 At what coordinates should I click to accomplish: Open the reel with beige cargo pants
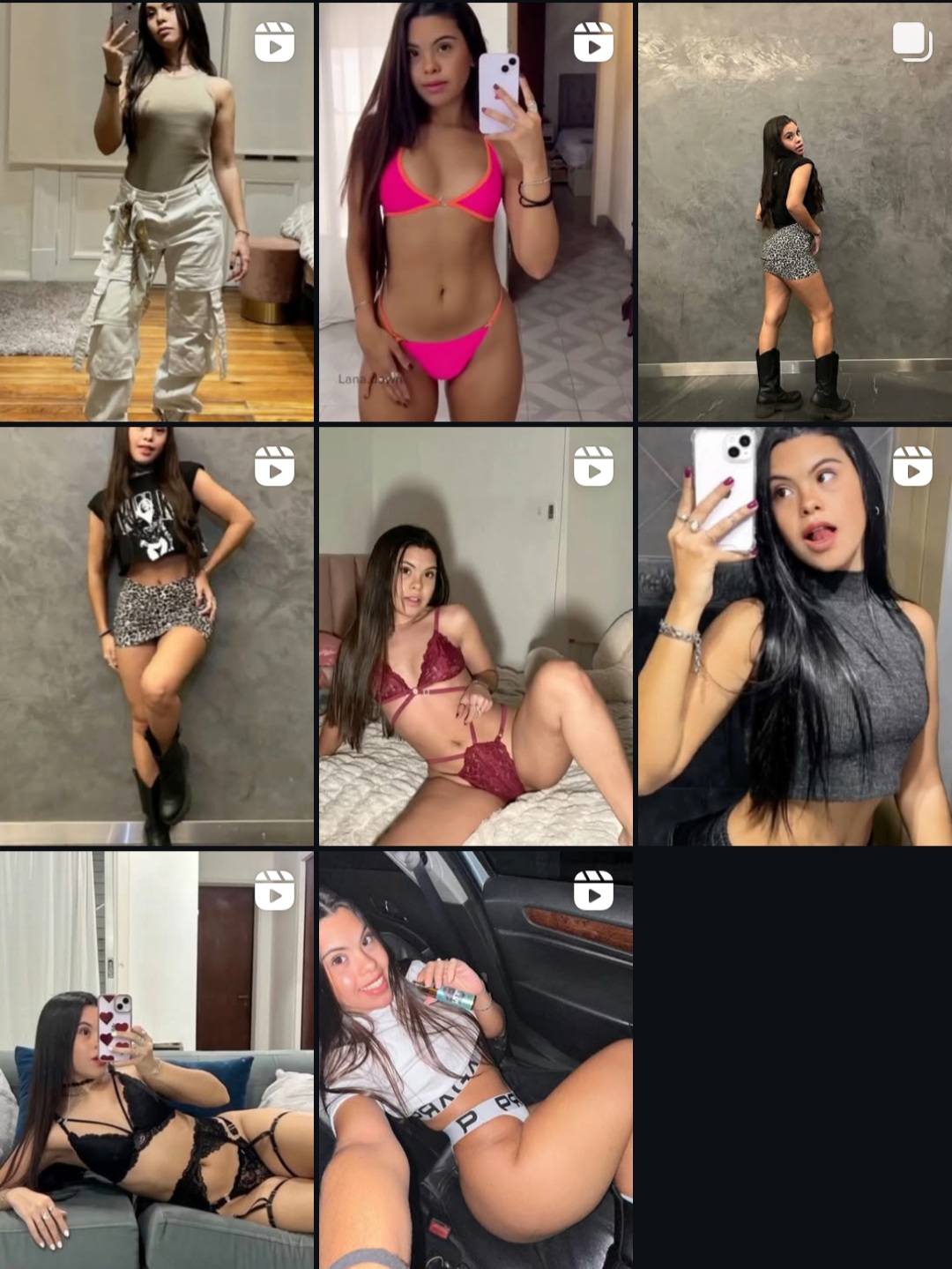coord(157,212)
